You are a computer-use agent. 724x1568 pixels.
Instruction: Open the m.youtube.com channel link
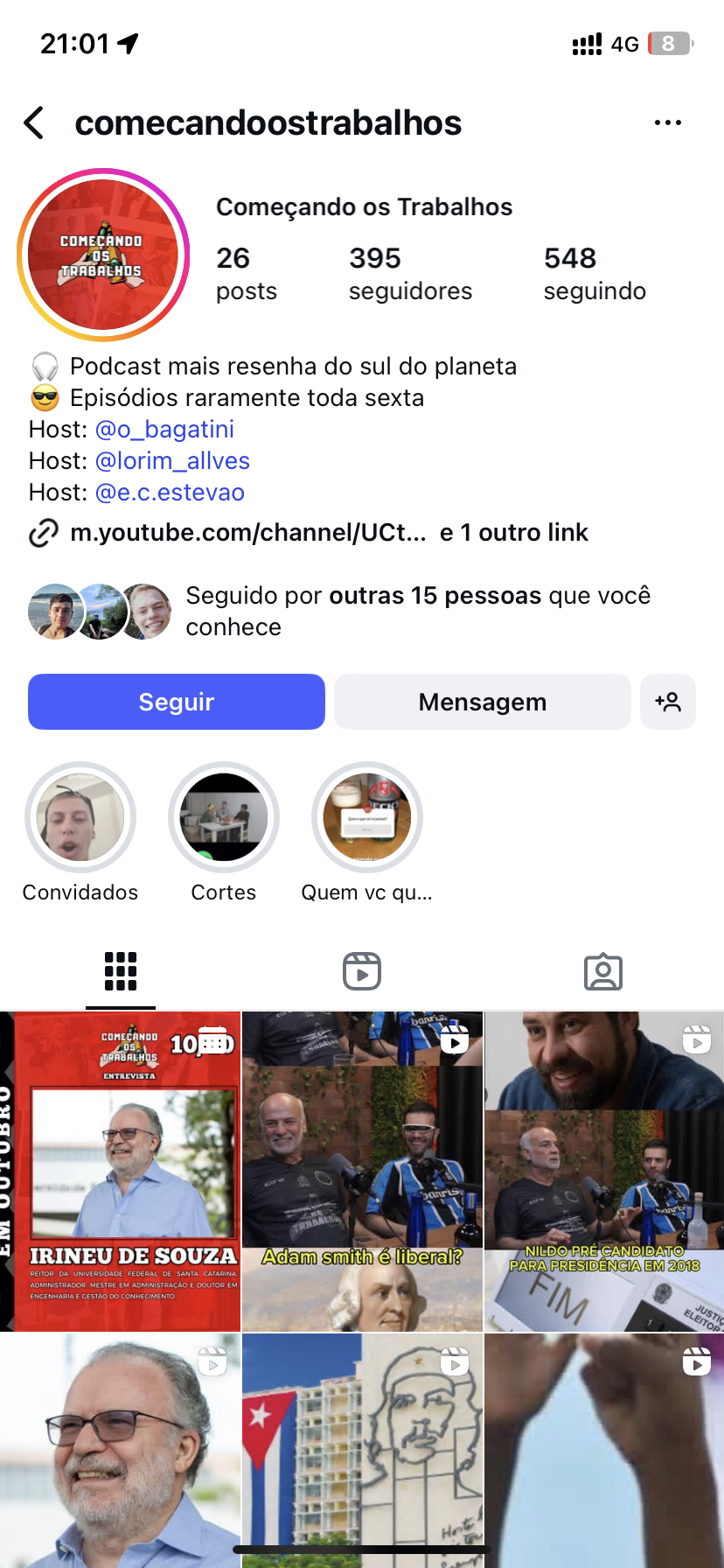pos(248,533)
